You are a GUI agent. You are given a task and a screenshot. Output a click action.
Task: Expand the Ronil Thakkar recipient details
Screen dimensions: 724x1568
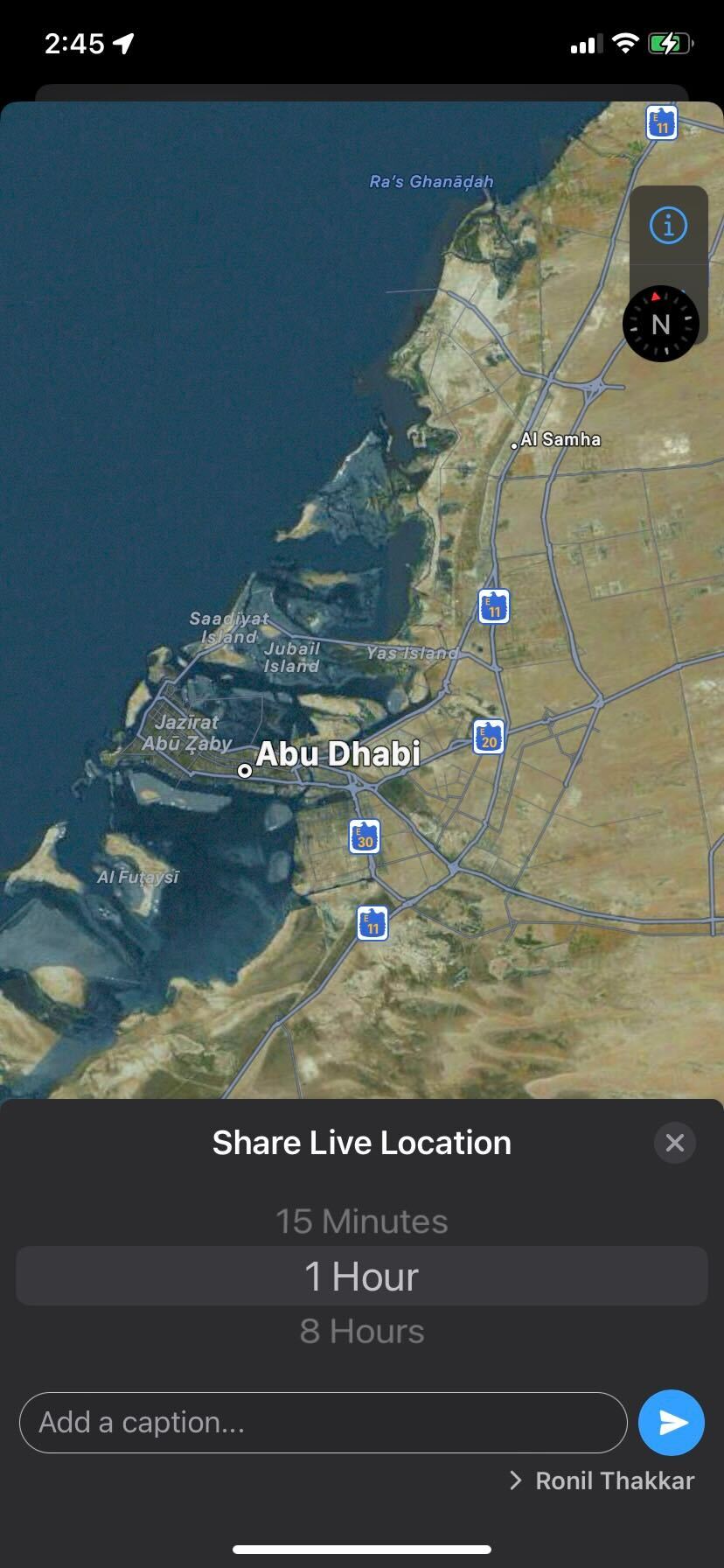[514, 1480]
